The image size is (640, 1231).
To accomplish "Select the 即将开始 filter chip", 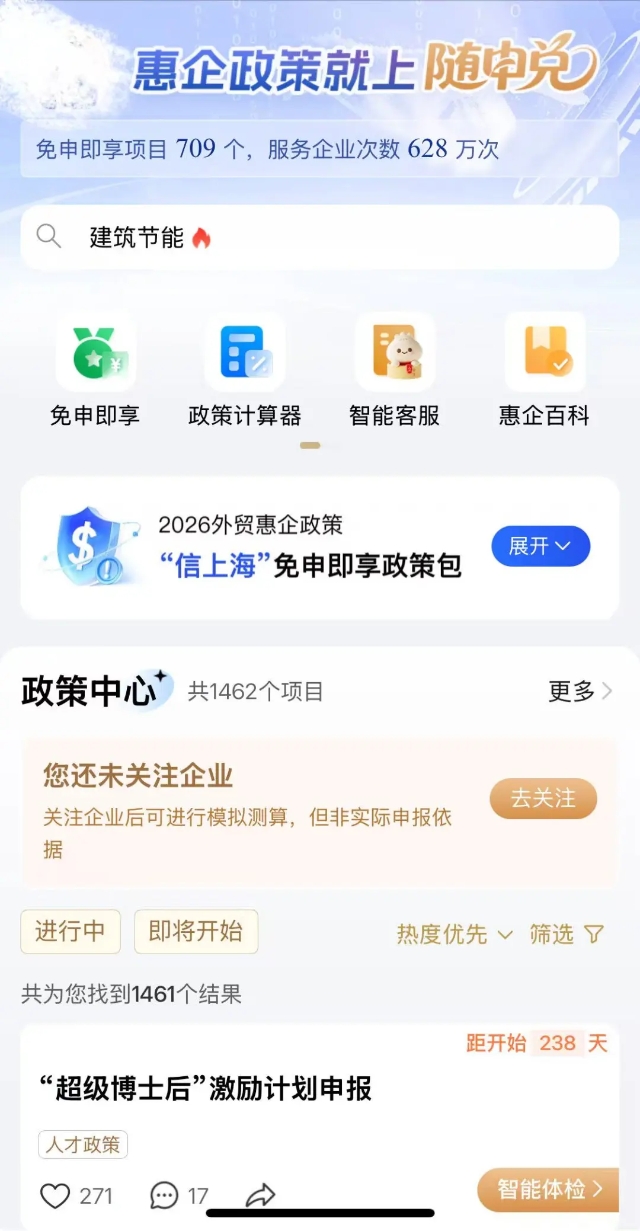I will click(196, 931).
